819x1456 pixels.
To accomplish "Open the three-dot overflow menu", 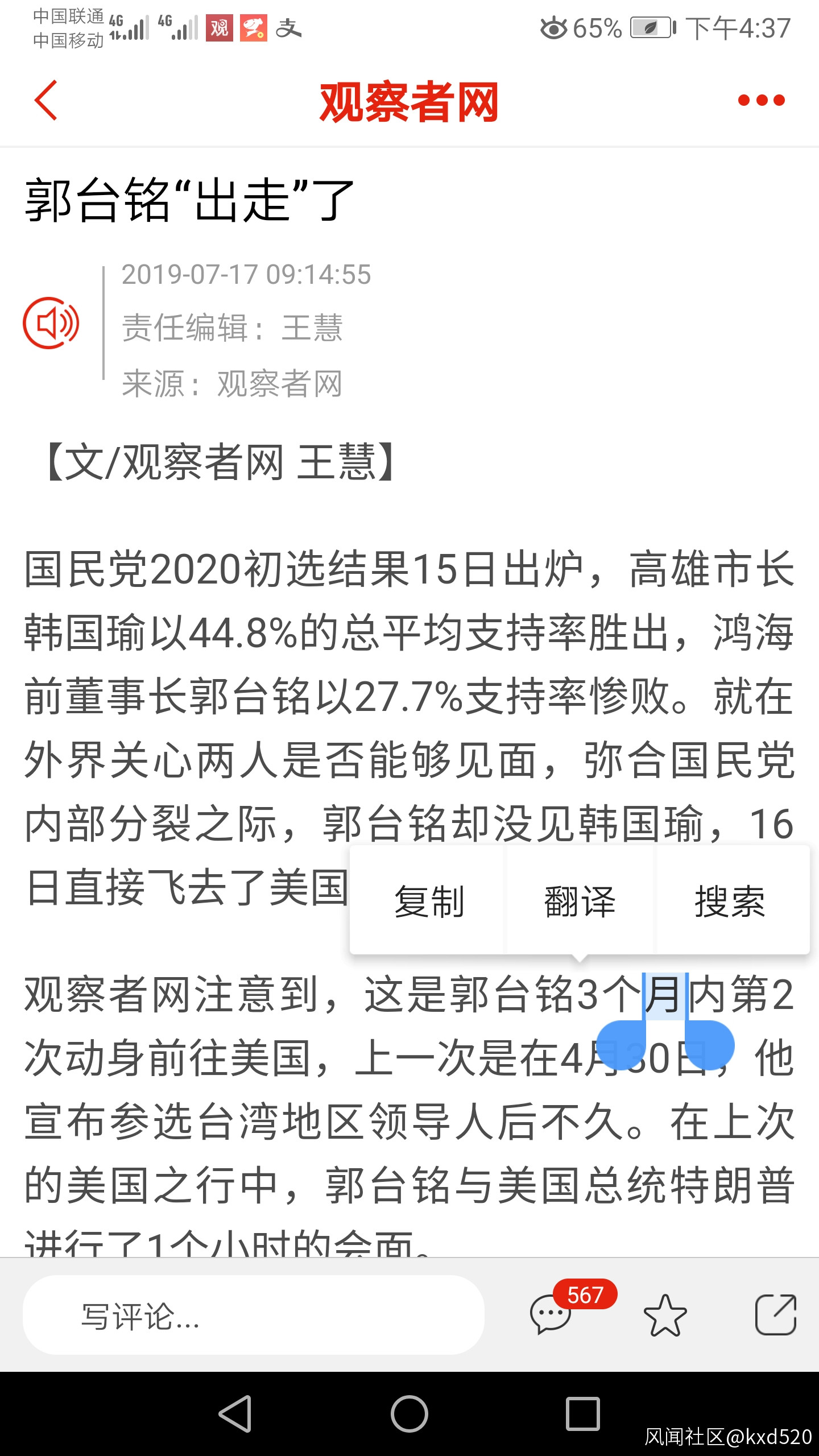I will tap(761, 101).
